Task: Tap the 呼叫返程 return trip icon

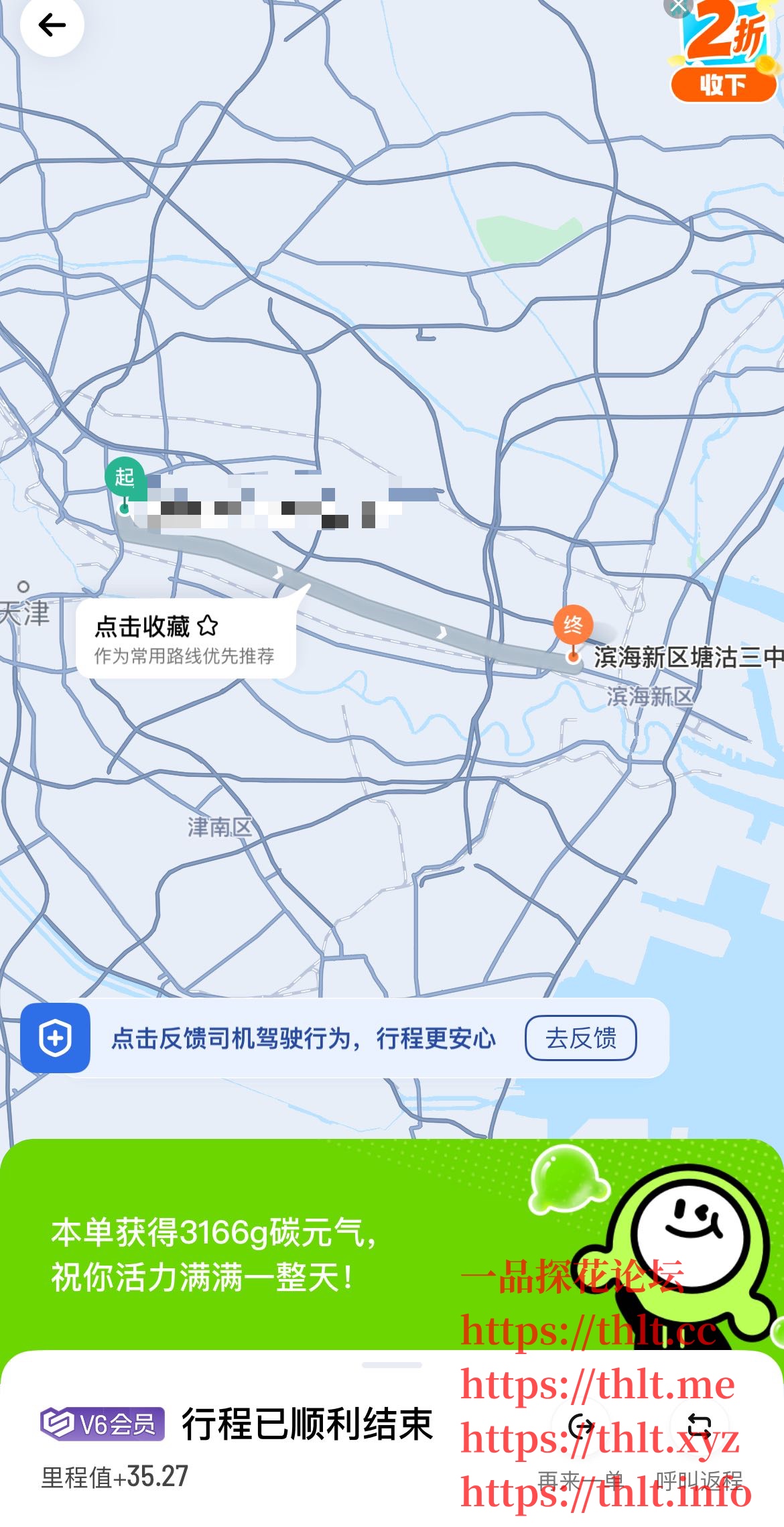Action: 698,1424
